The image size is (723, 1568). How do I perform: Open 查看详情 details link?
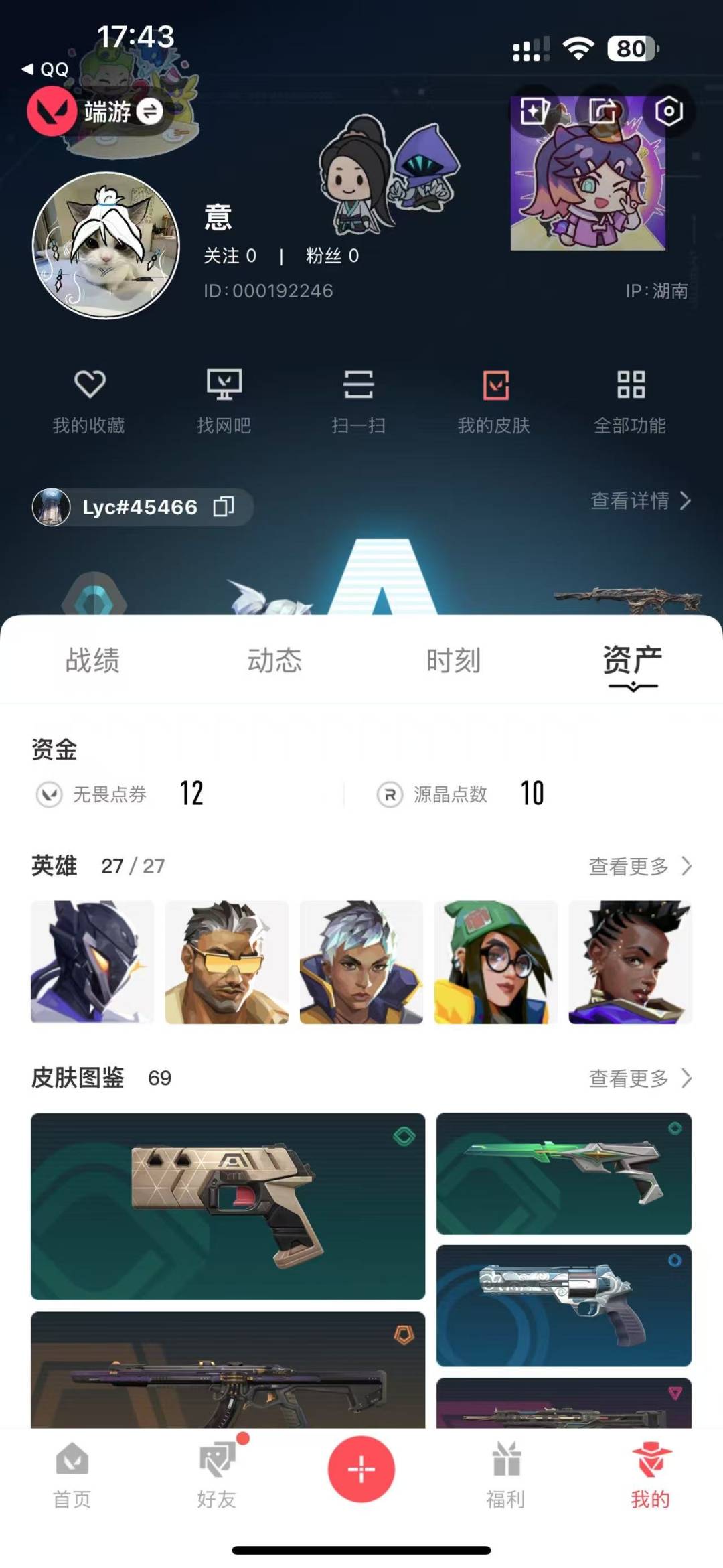640,500
